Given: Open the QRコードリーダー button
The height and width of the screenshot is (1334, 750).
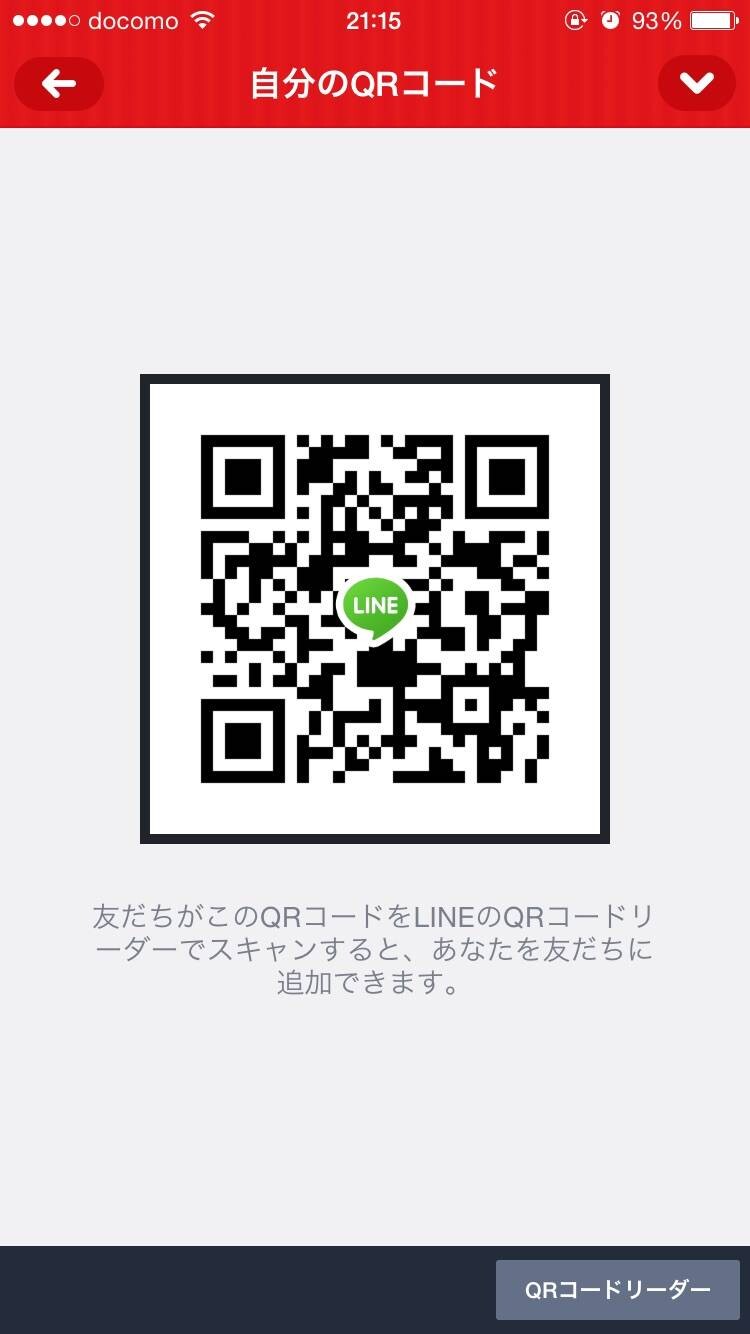Looking at the screenshot, I should 618,1290.
